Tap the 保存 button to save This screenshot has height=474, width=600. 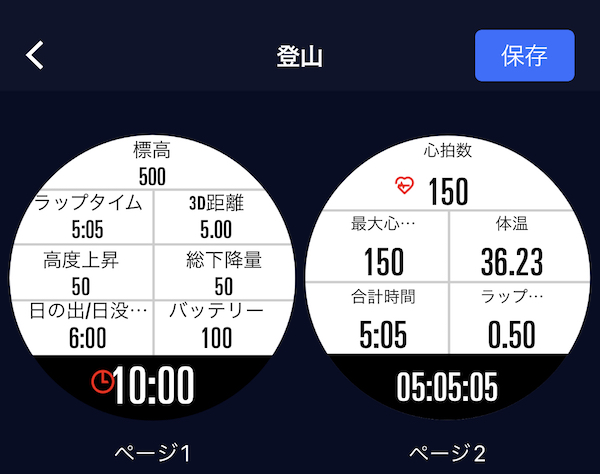pyautogui.click(x=524, y=55)
